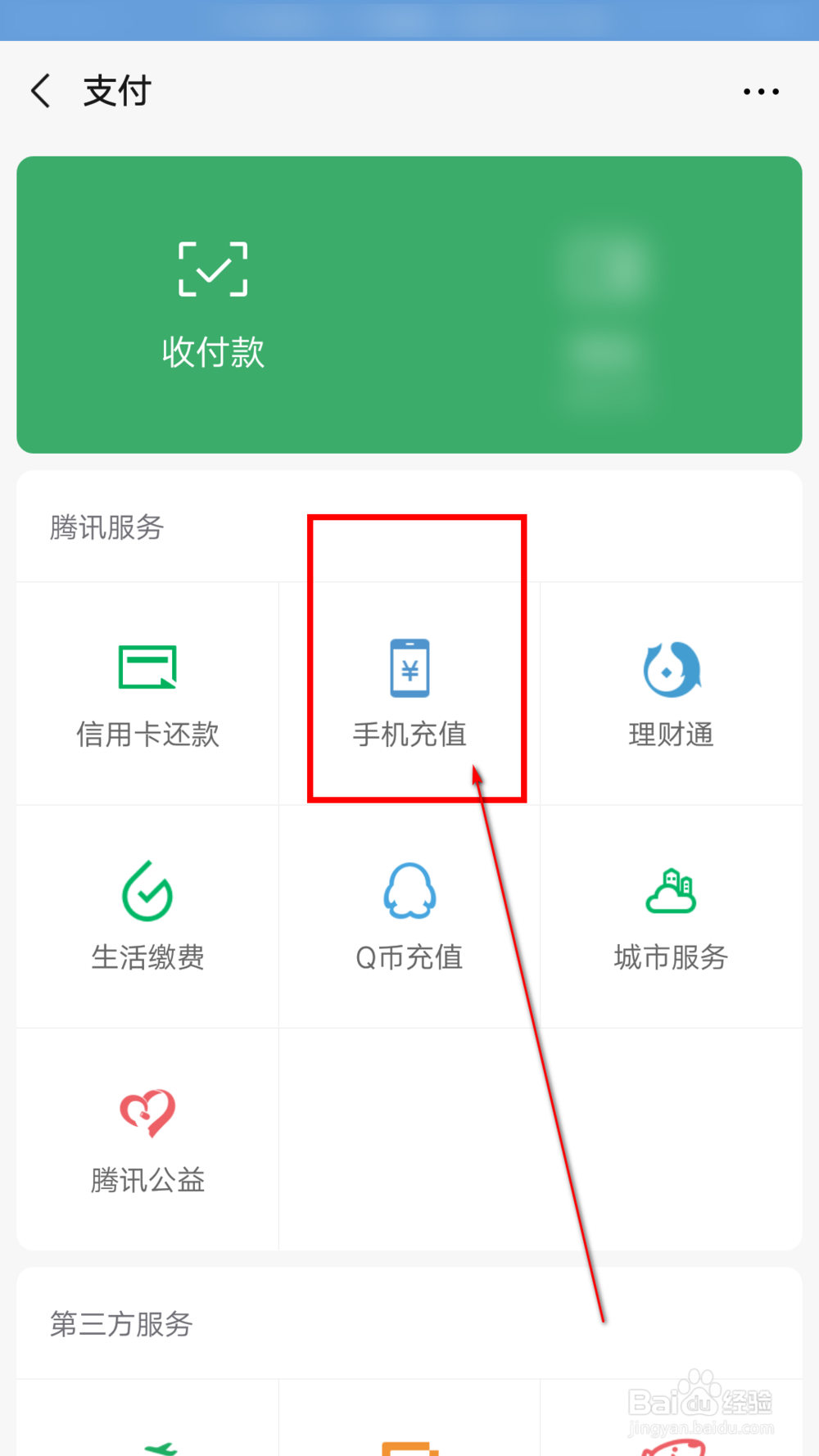Open 信用卡还款 credit card repayment

(x=147, y=692)
